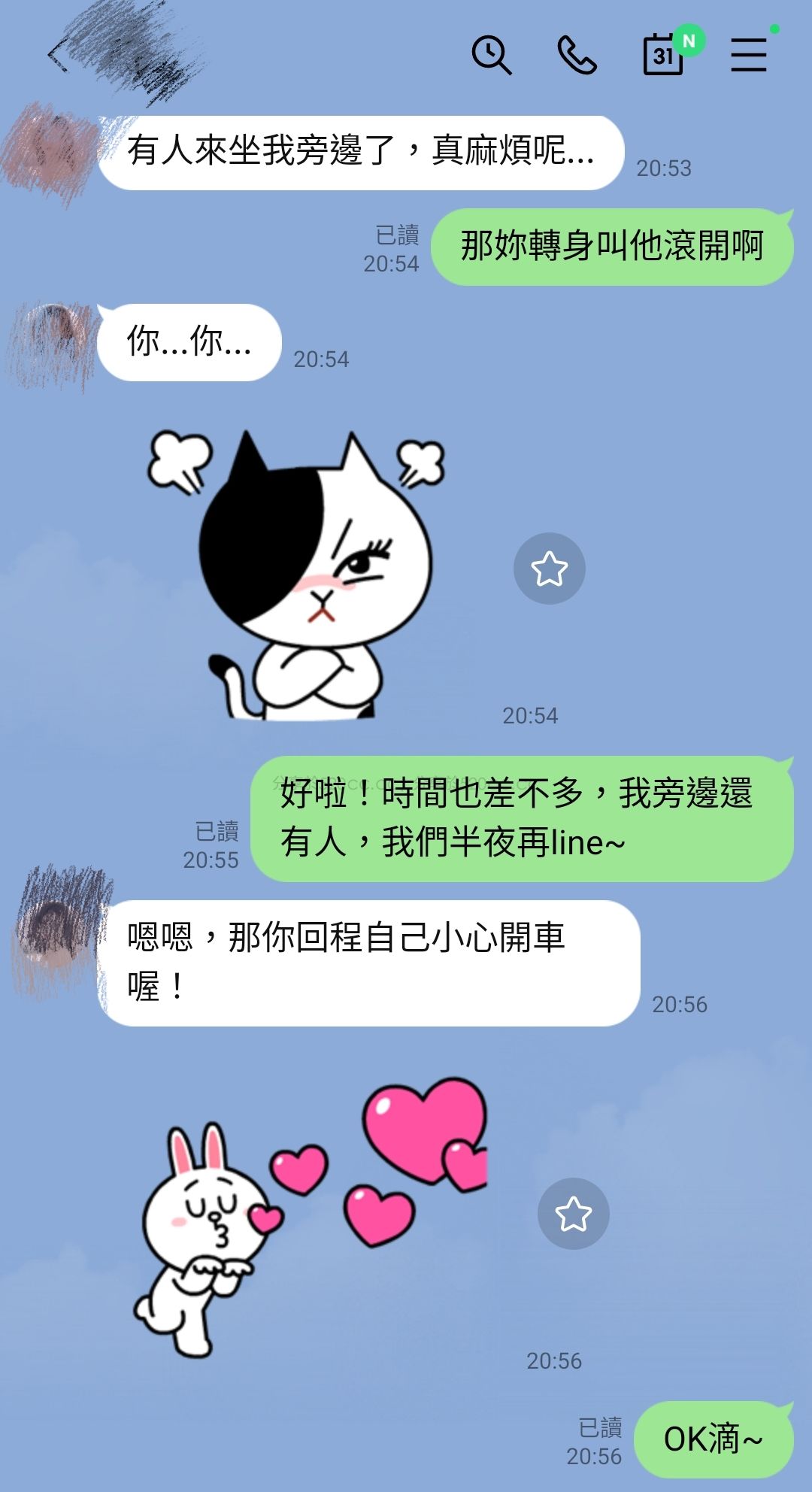Start a call with this contact
Screen dimensions: 812x1492
coord(577,56)
